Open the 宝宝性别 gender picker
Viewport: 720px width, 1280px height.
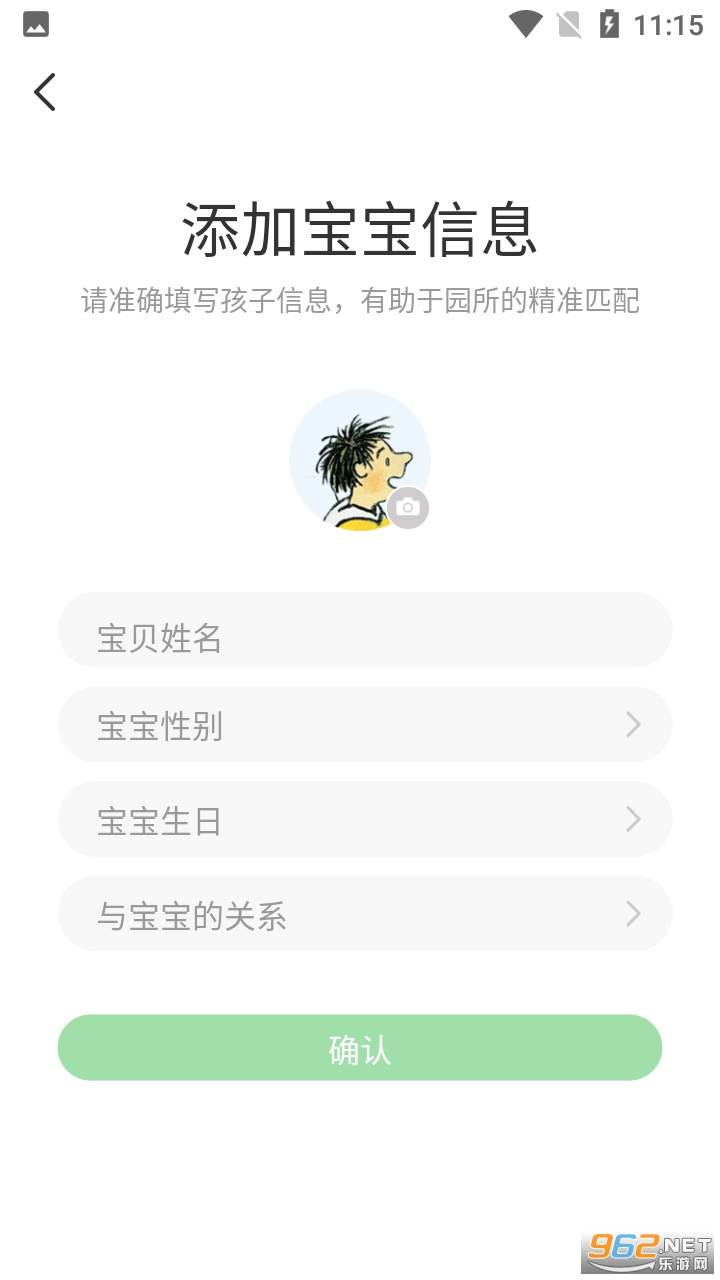click(x=364, y=725)
